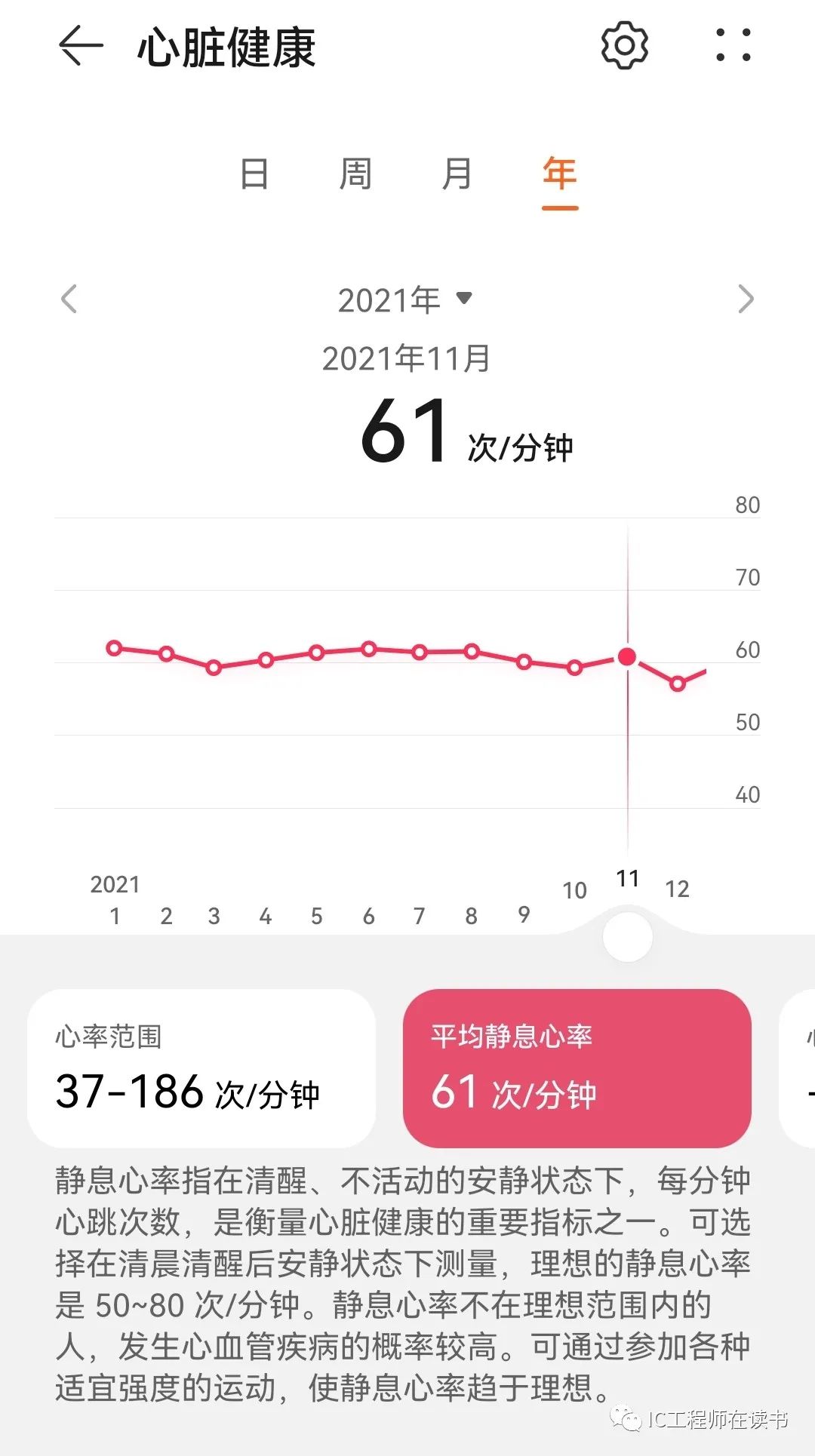
Task: Click the 12 label on the chart axis
Action: click(678, 890)
